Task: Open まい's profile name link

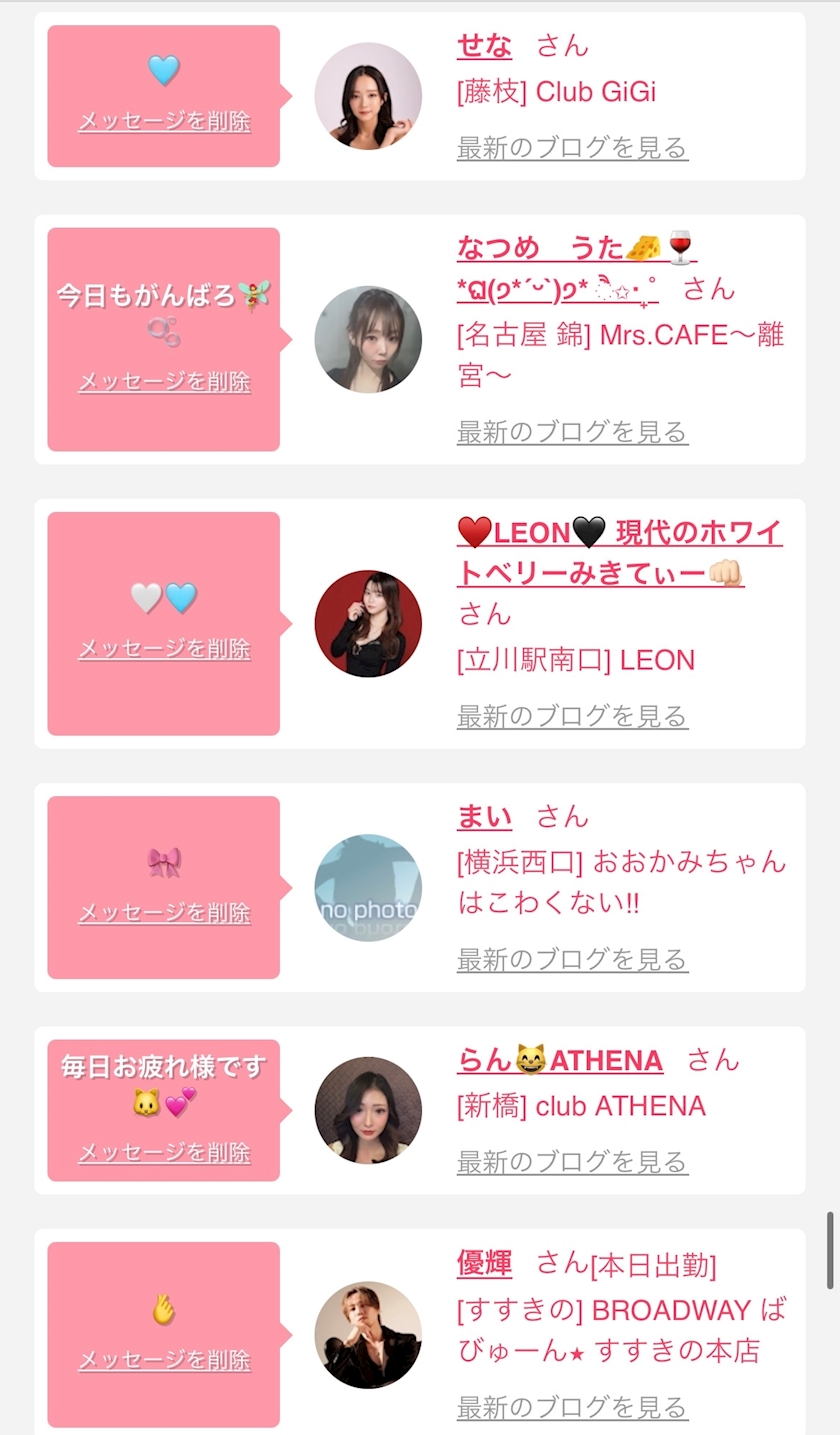Action: 484,817
